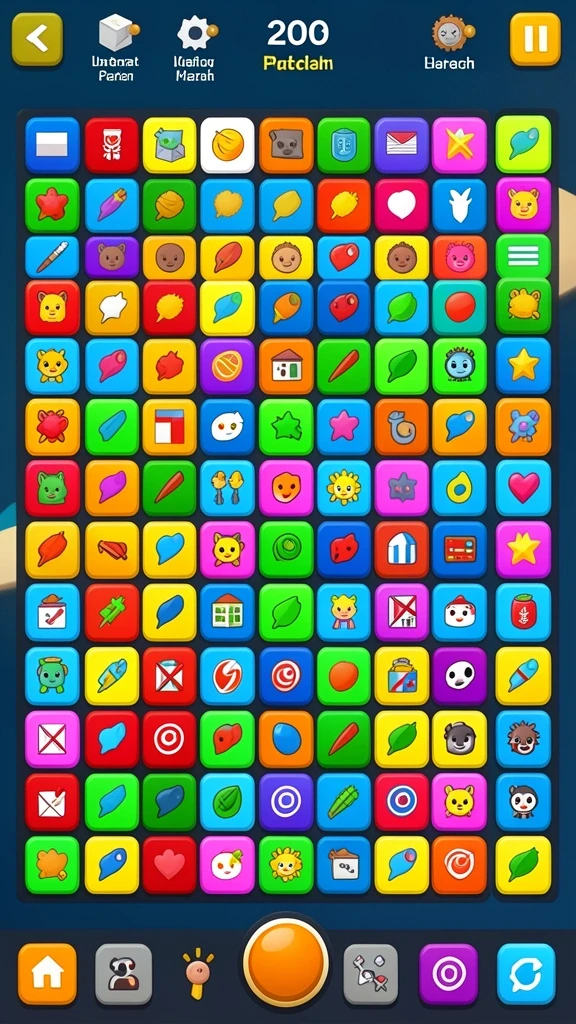Tap the large orange round button

(286, 962)
